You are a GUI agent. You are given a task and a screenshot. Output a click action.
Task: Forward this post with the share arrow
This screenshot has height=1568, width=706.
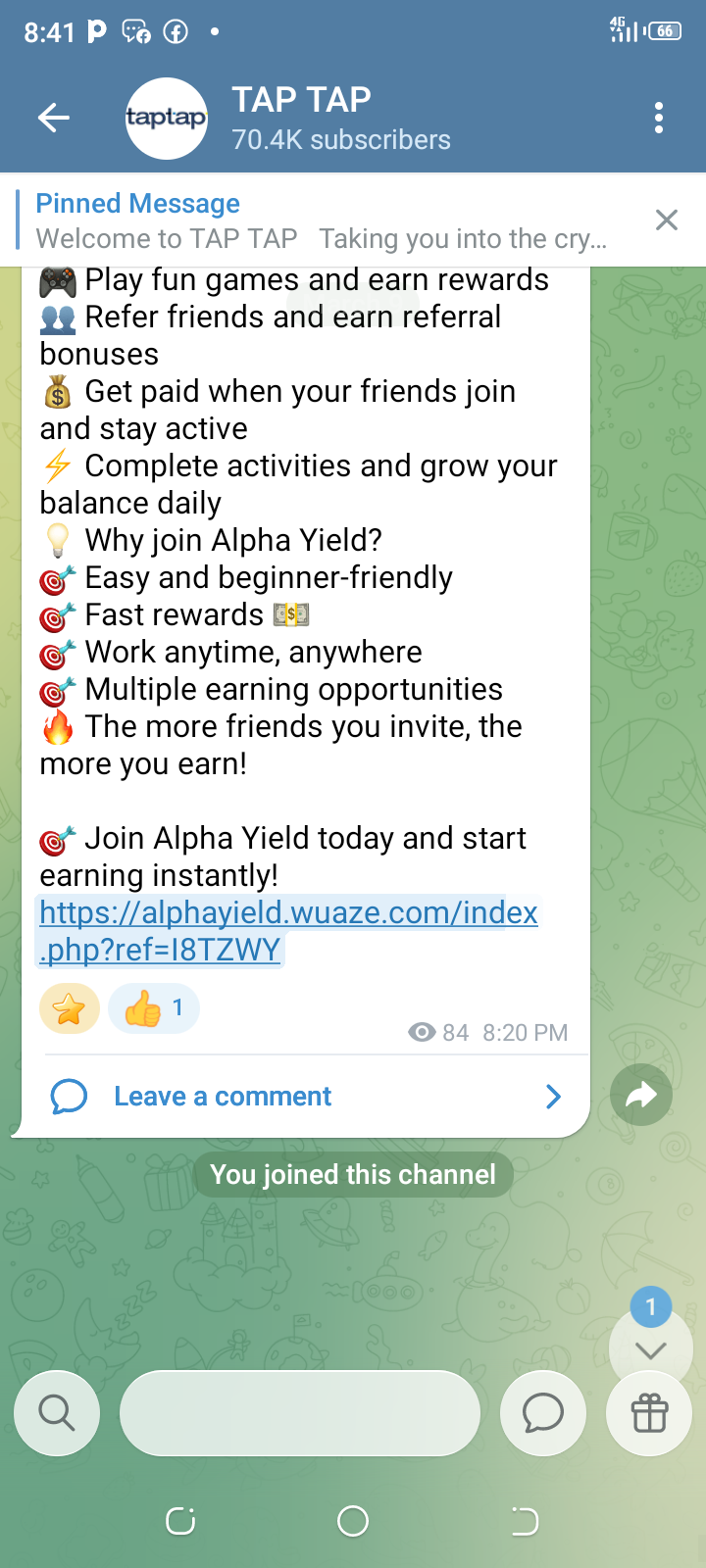641,1095
